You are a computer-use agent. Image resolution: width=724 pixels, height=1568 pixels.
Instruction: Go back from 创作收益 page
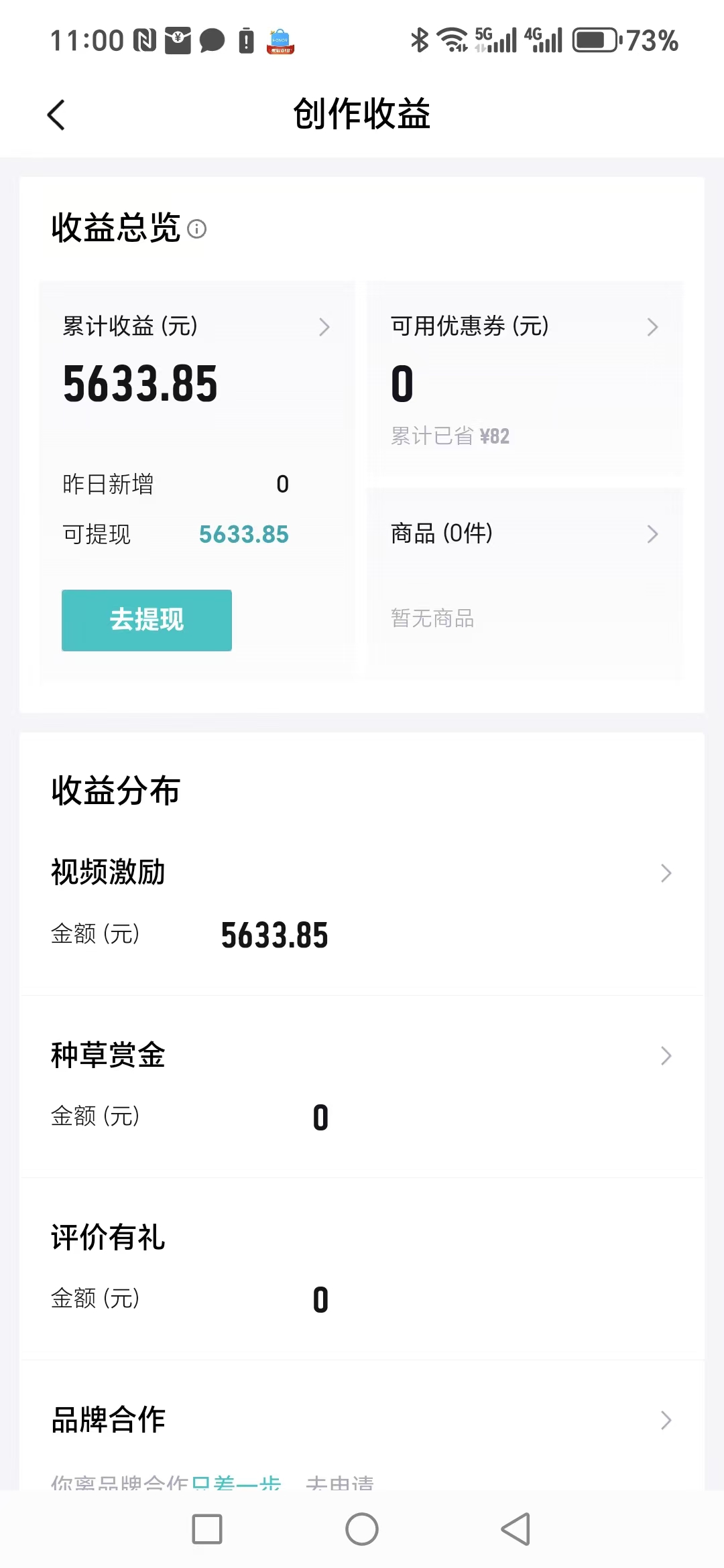click(56, 115)
